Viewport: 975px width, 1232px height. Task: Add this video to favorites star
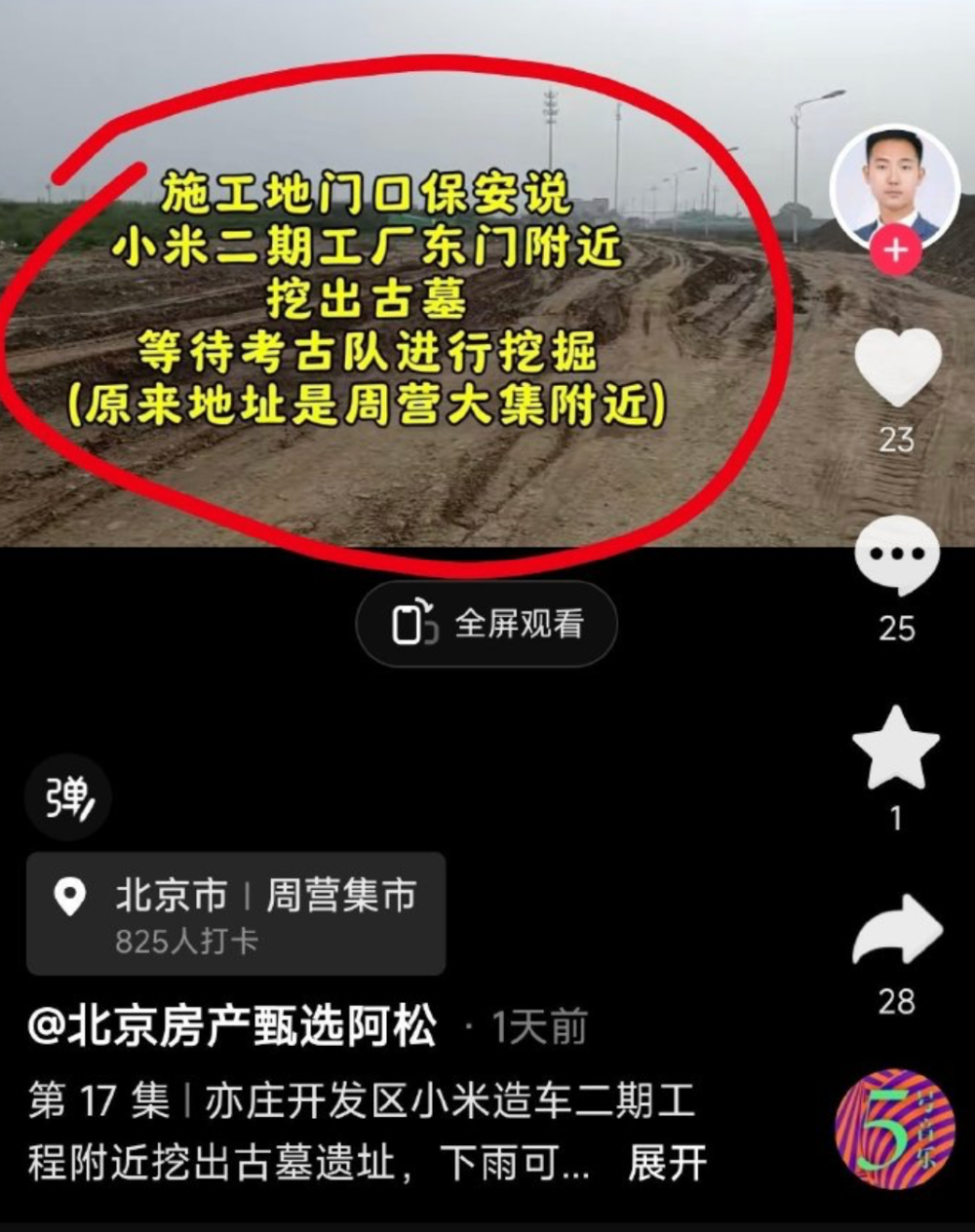click(895, 749)
